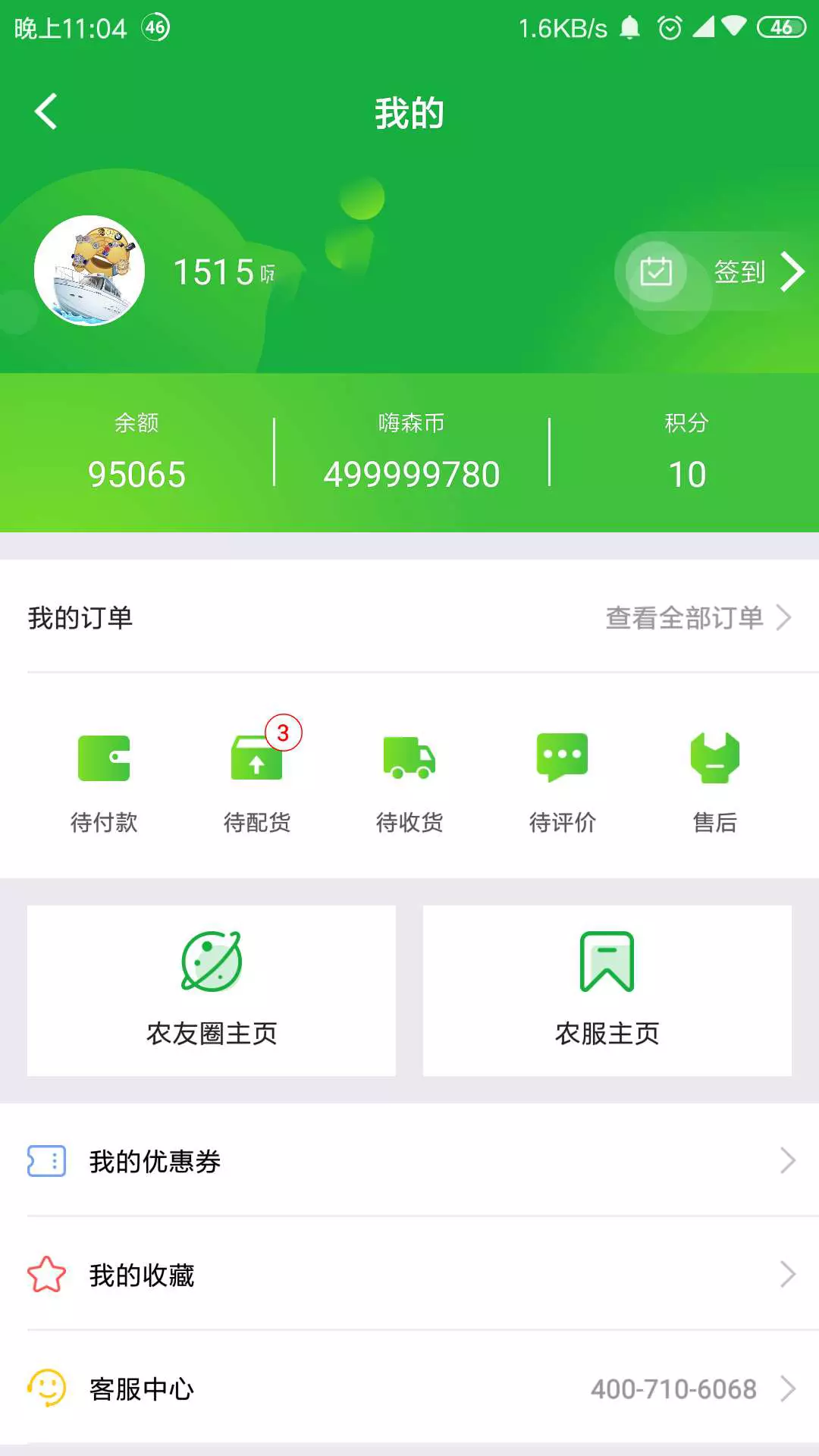The width and height of the screenshot is (819, 1456).
Task: Go back using the top-left arrow
Action: (46, 111)
